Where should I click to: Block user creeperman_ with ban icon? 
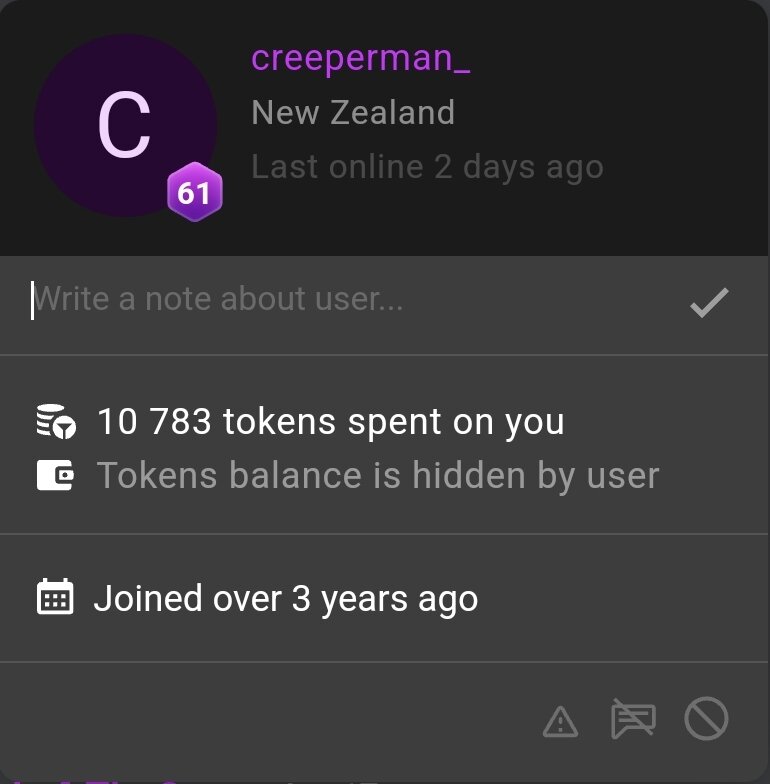(x=706, y=719)
